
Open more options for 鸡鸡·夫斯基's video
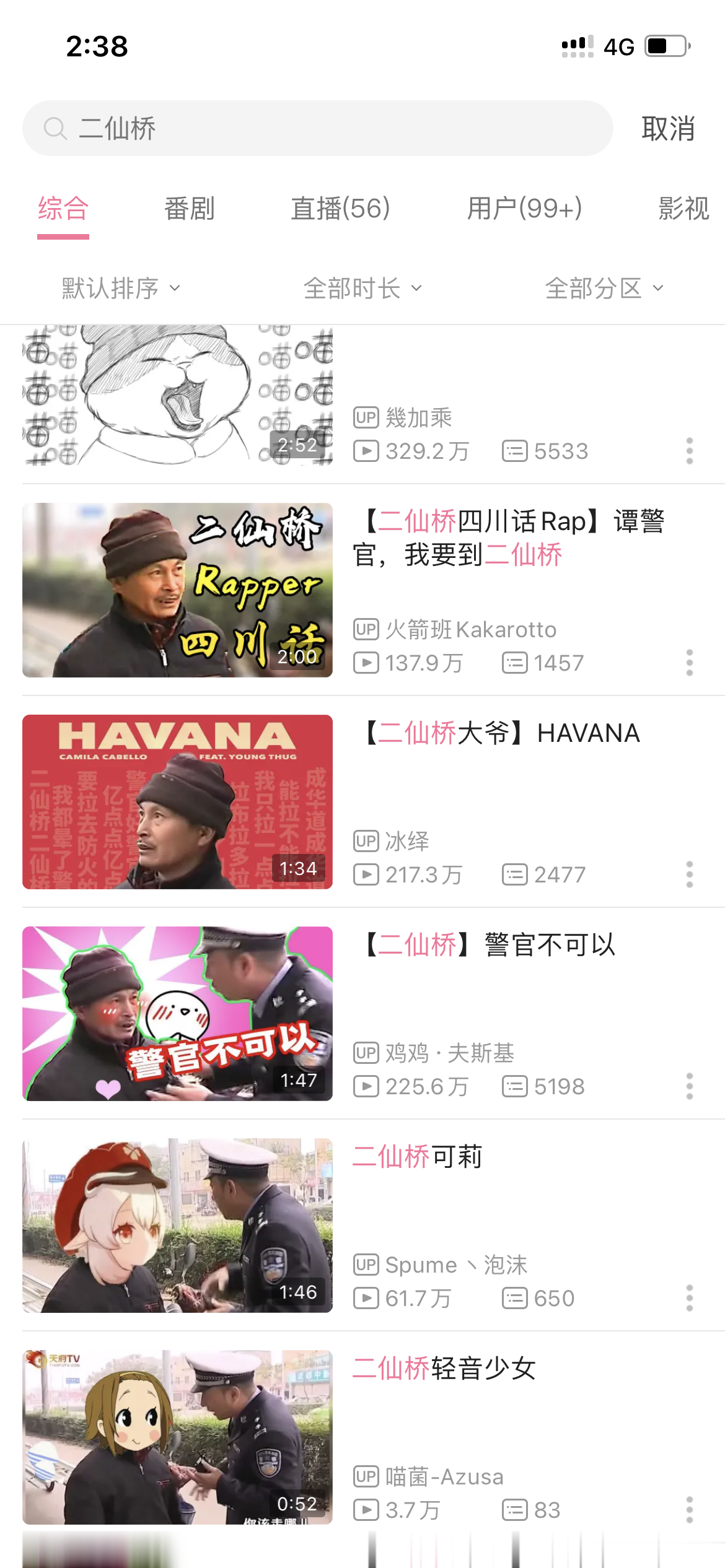tap(689, 1086)
